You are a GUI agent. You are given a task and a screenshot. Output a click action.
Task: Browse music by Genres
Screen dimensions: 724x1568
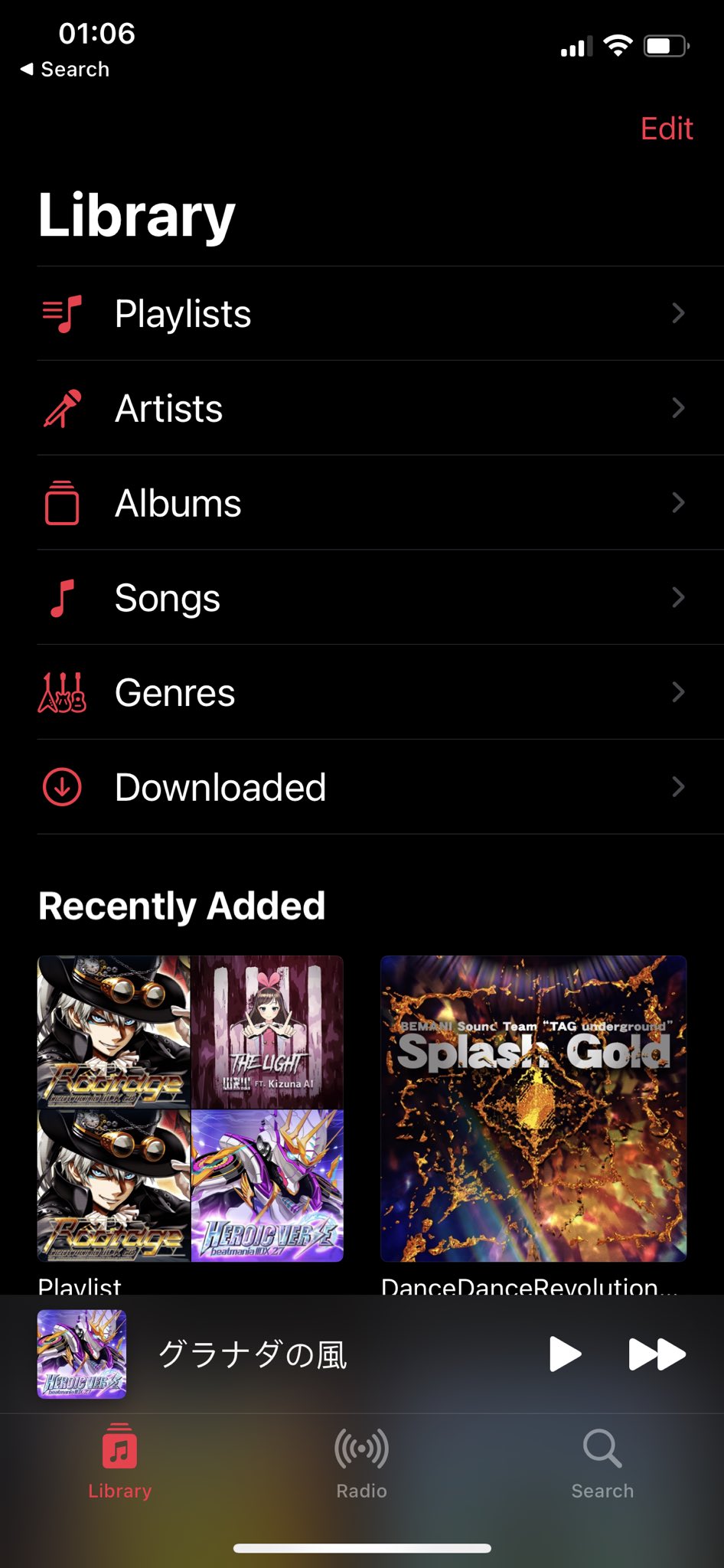361,693
